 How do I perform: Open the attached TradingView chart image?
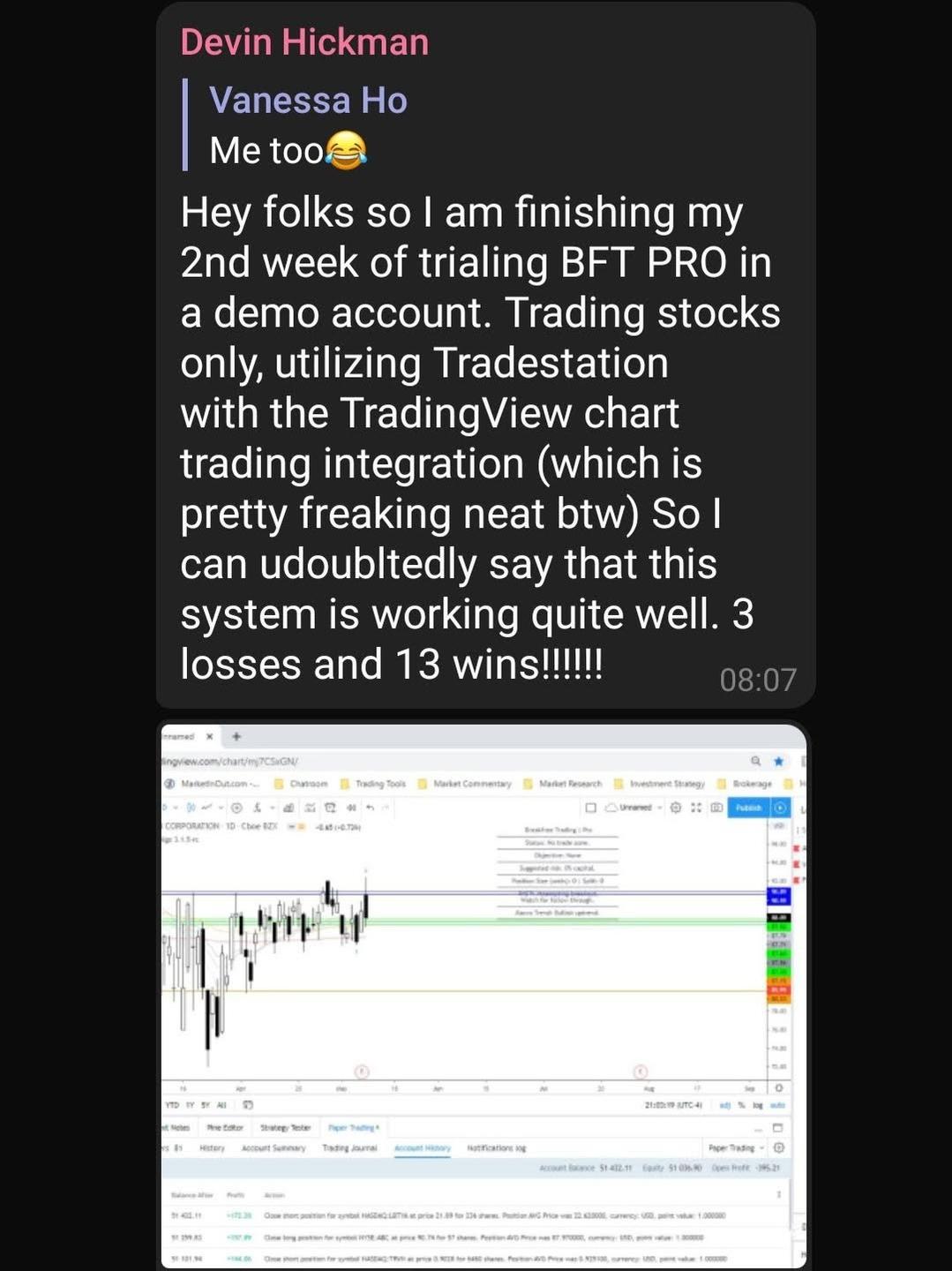coord(483,993)
